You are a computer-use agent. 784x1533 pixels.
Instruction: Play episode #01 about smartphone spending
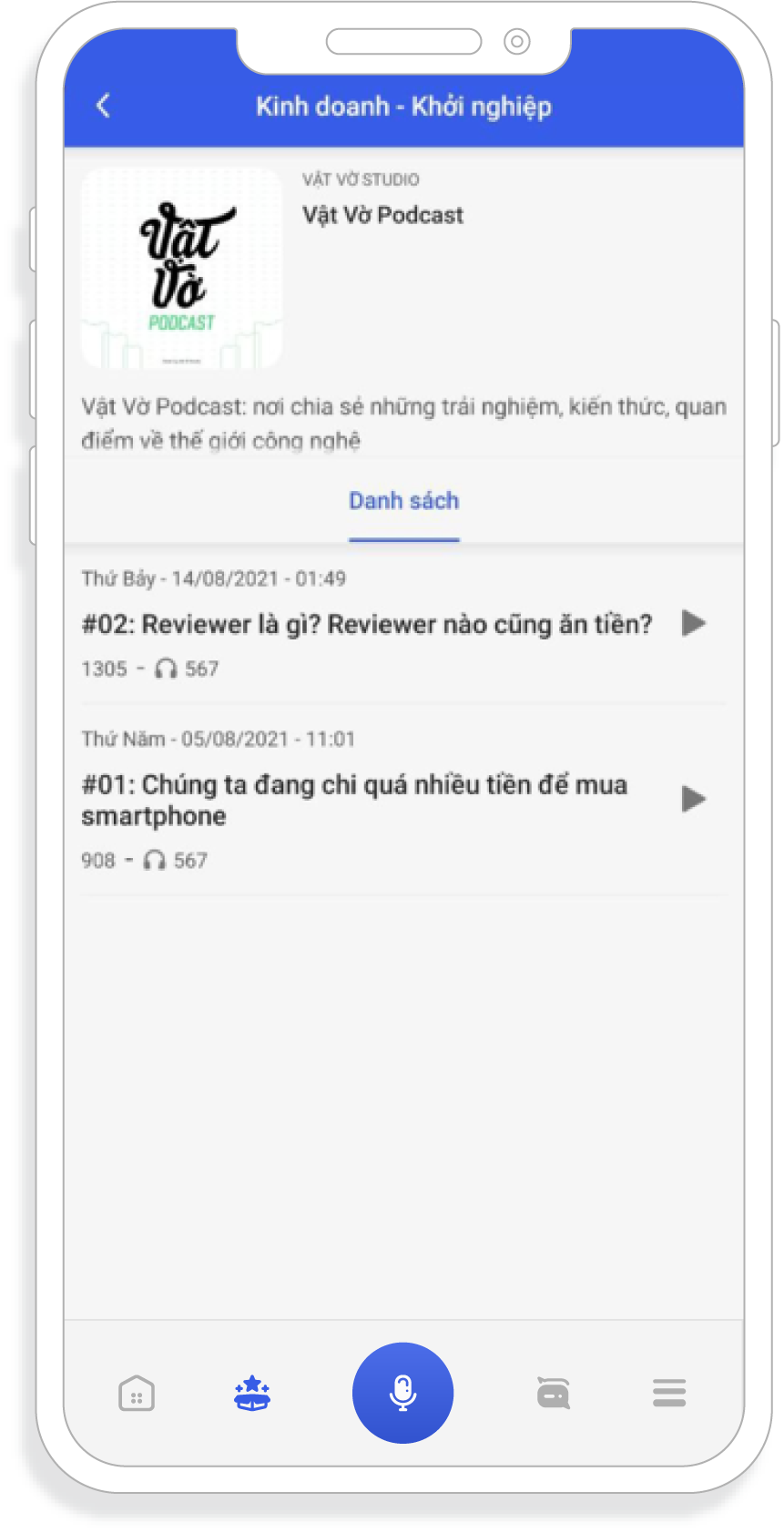coord(696,799)
